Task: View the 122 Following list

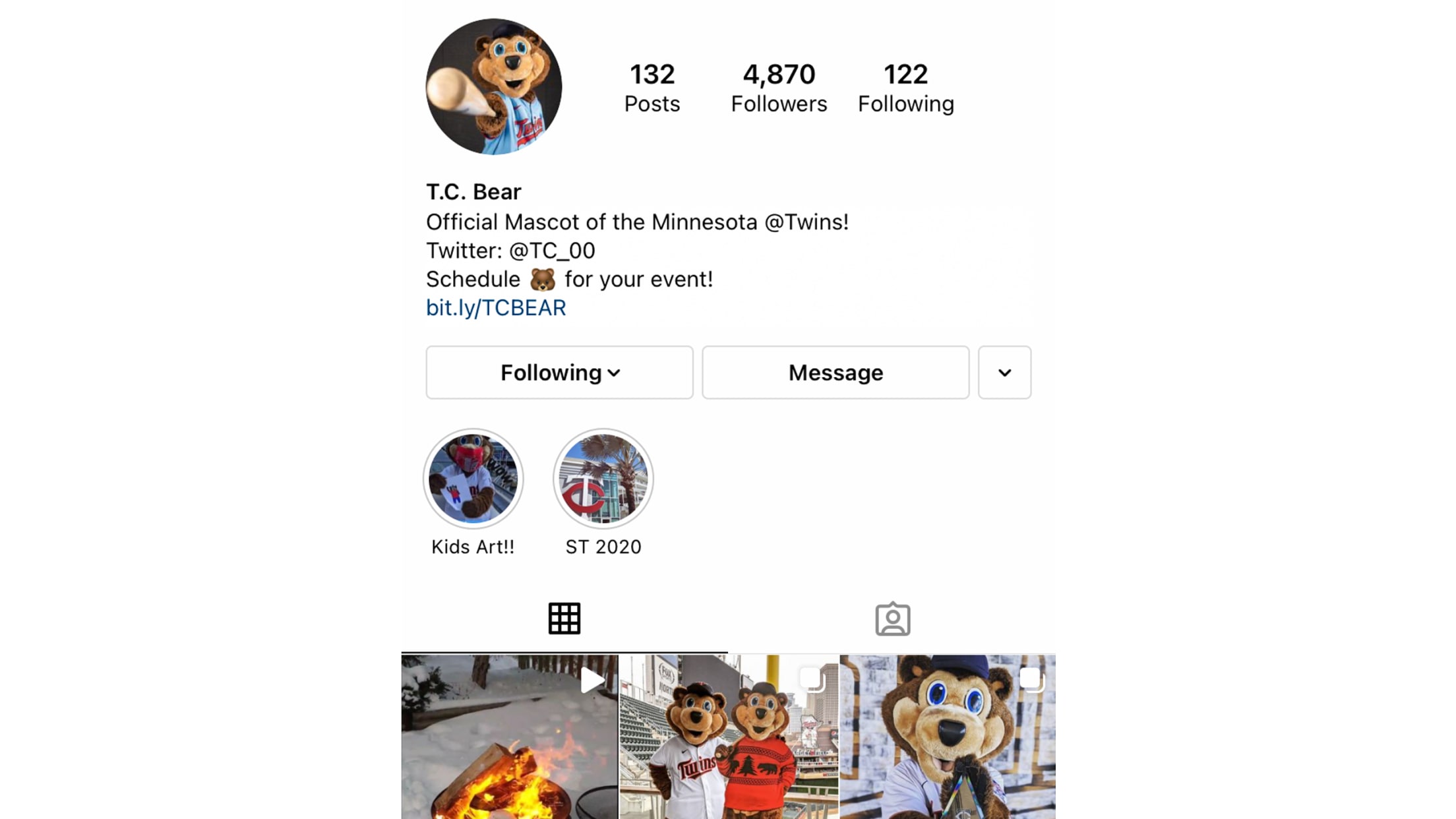Action: (905, 88)
